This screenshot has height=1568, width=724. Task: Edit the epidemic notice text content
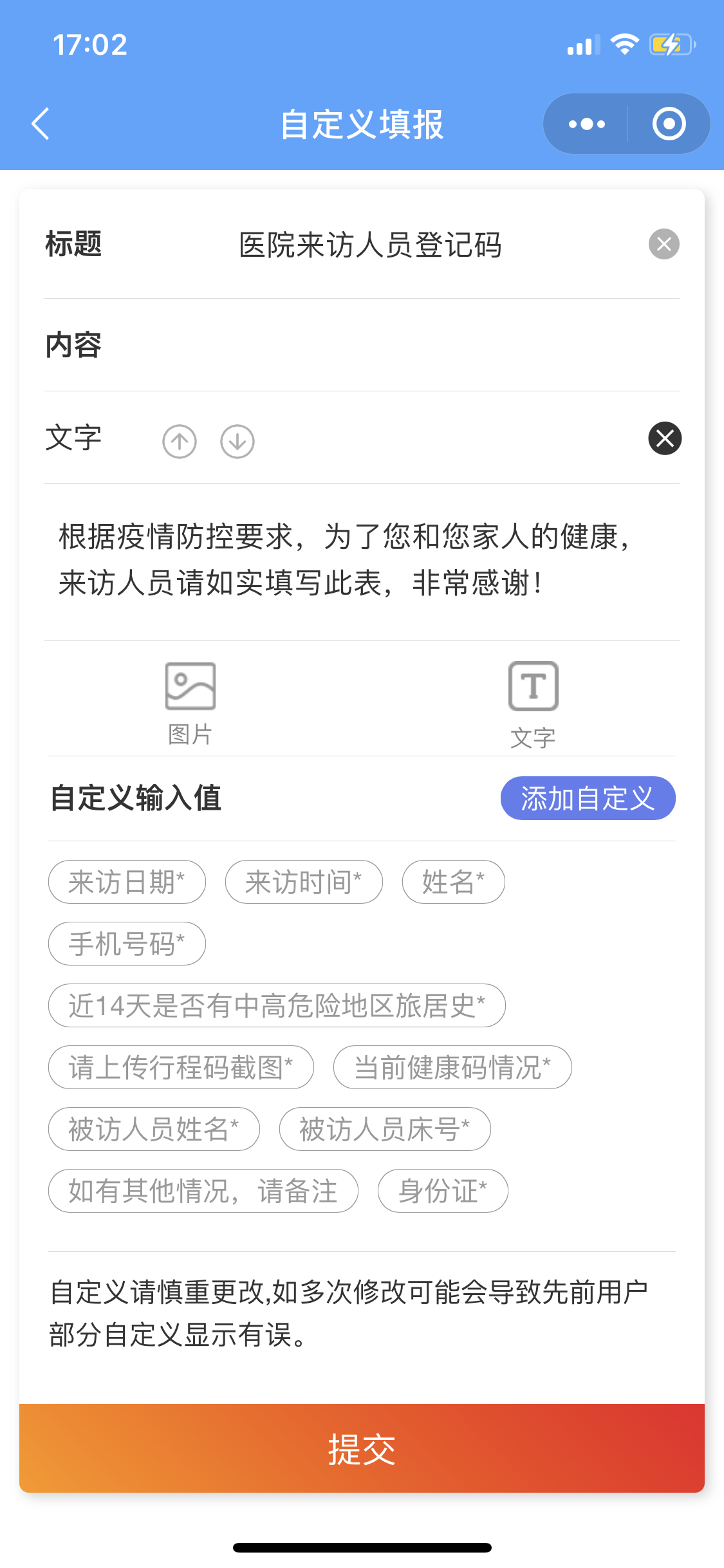click(x=346, y=559)
